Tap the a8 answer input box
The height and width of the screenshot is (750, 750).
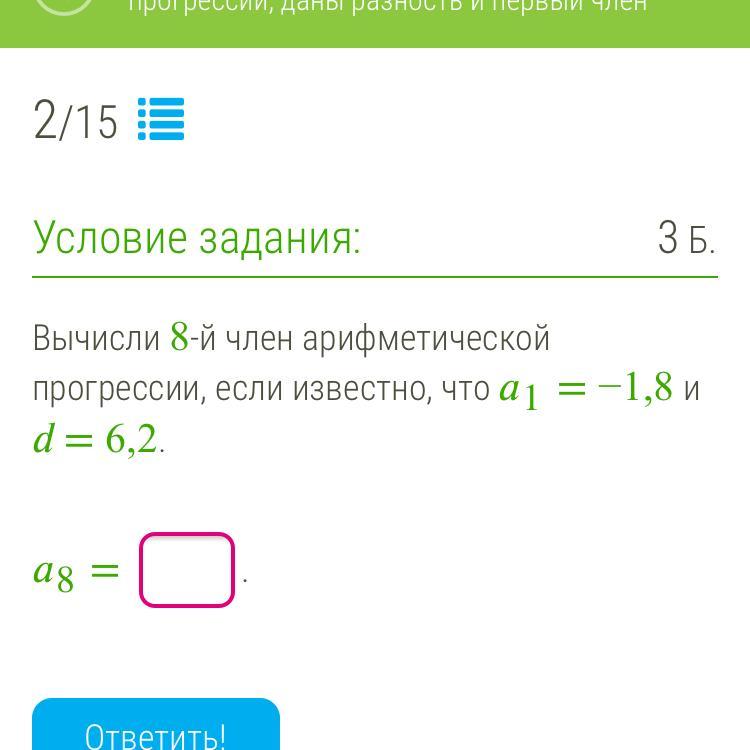pos(187,570)
